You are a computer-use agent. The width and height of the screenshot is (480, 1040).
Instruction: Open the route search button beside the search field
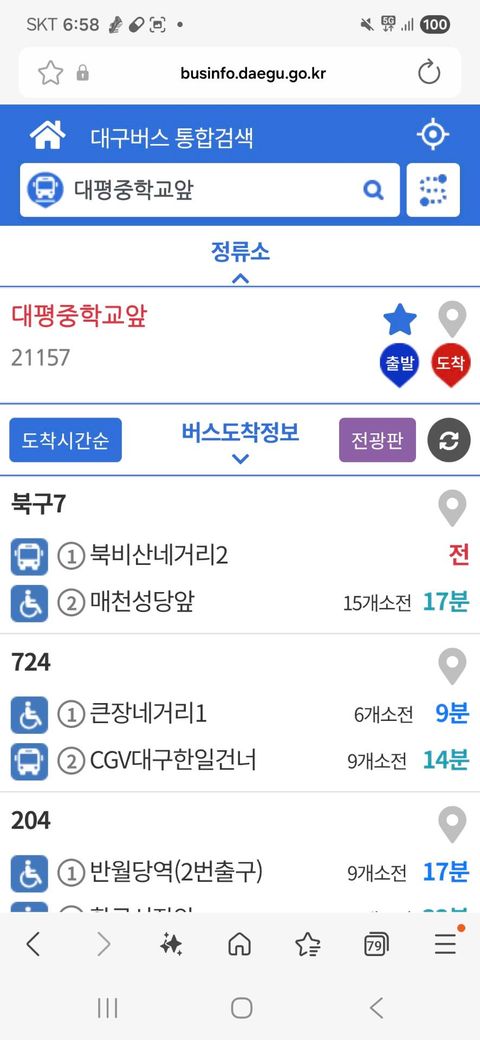[433, 190]
